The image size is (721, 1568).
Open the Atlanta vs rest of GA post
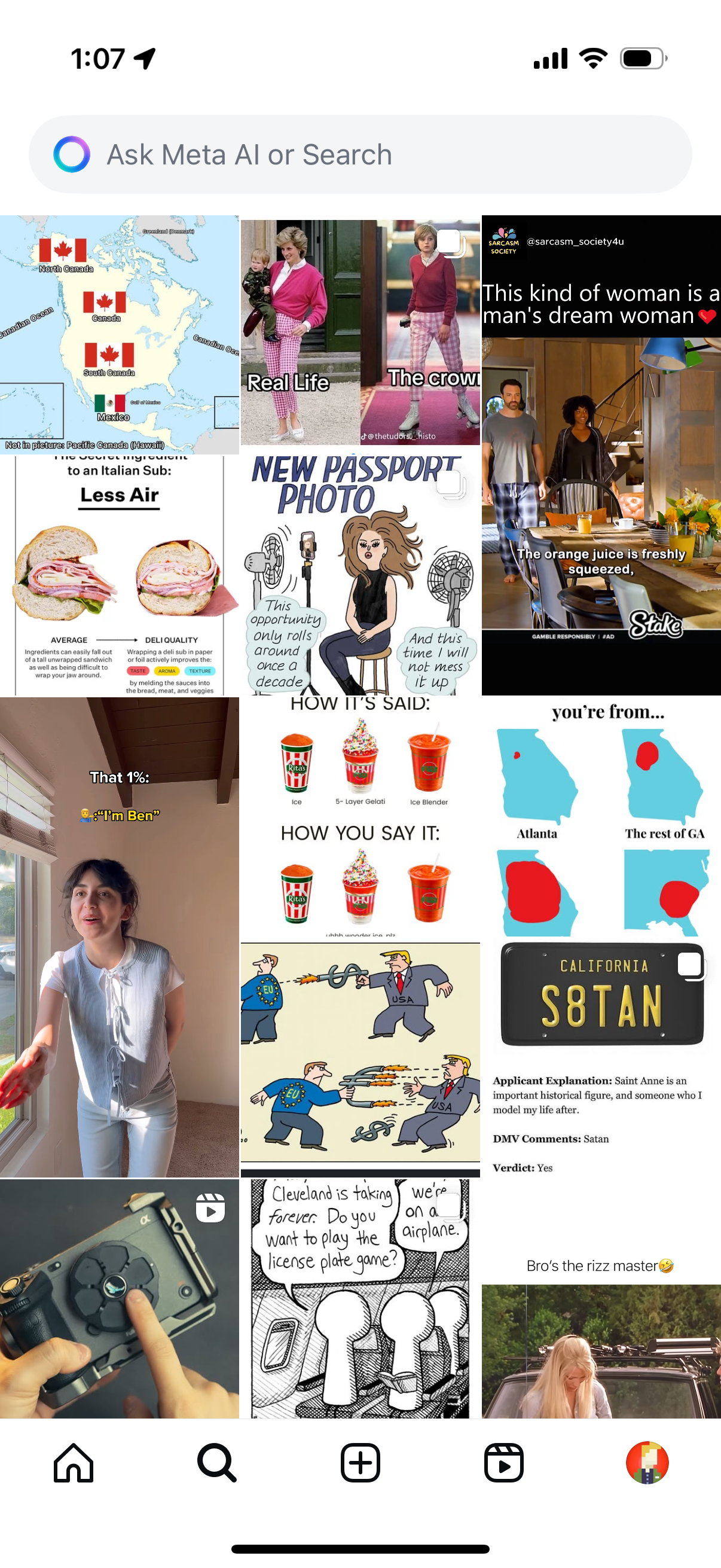point(600,817)
